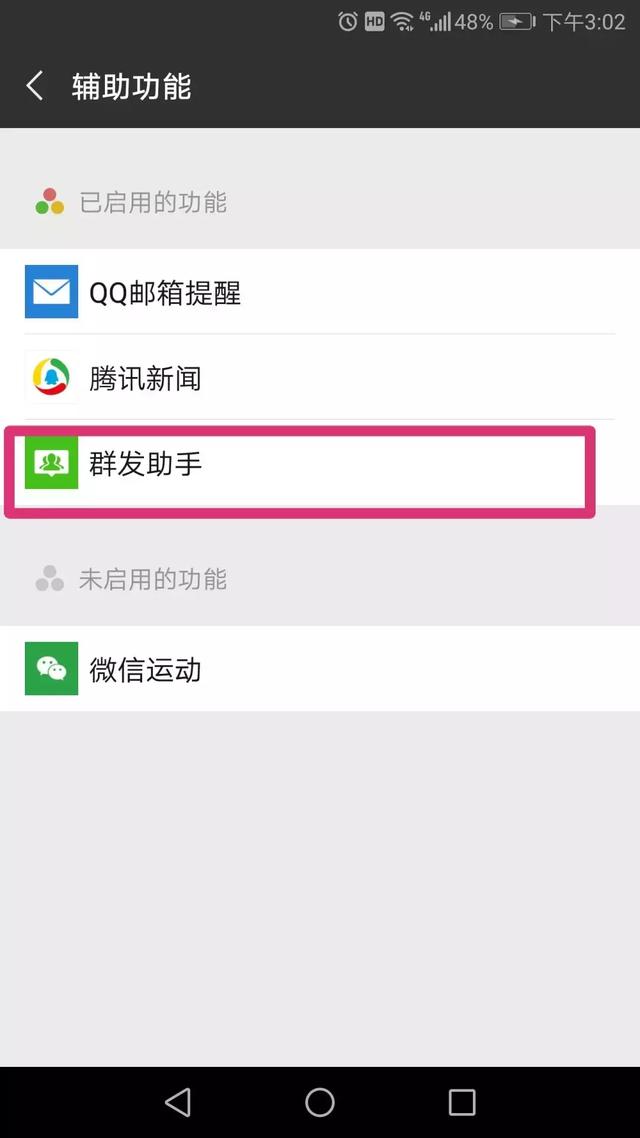Open 群发助手 feature
This screenshot has height=1138, width=640.
pos(320,462)
